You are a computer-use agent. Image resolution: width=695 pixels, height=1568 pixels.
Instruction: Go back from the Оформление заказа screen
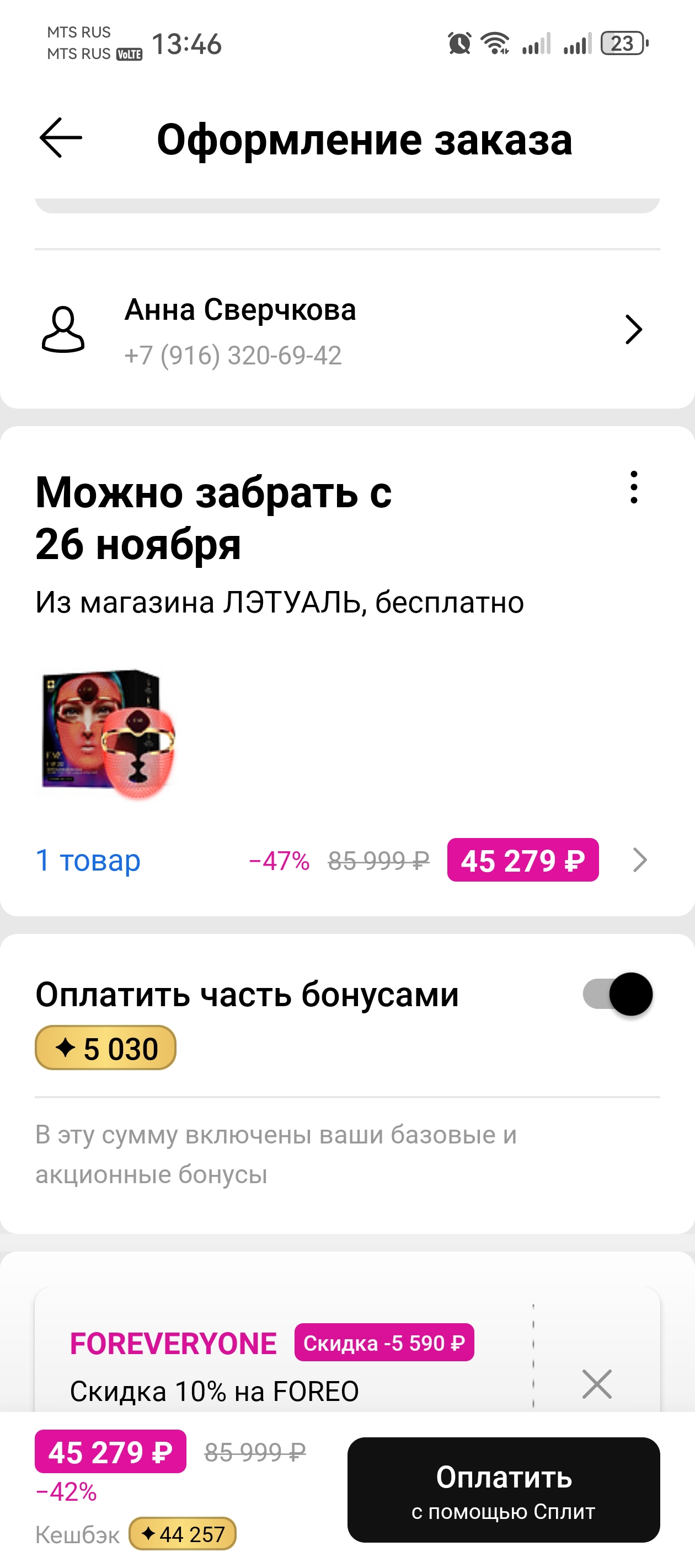pyautogui.click(x=60, y=138)
